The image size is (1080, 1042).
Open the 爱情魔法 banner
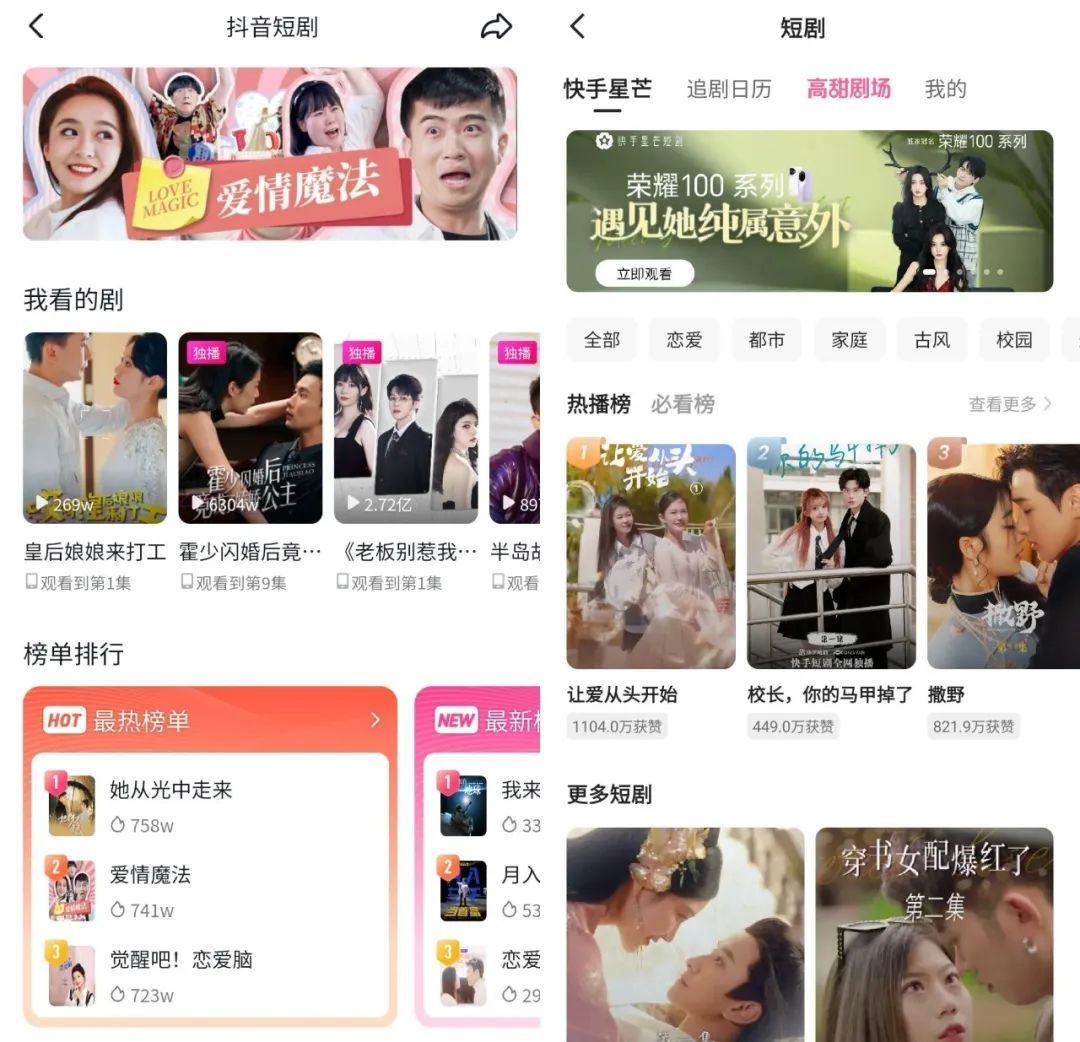pos(270,153)
